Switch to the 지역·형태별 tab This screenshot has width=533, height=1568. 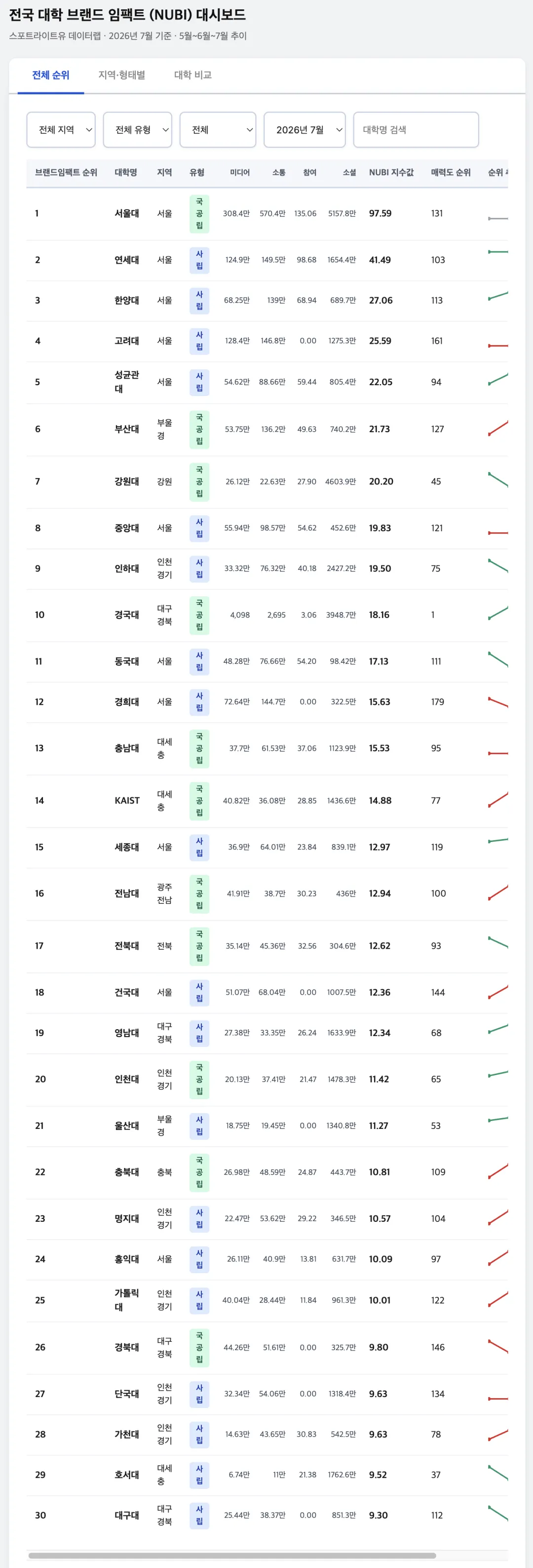click(x=122, y=75)
